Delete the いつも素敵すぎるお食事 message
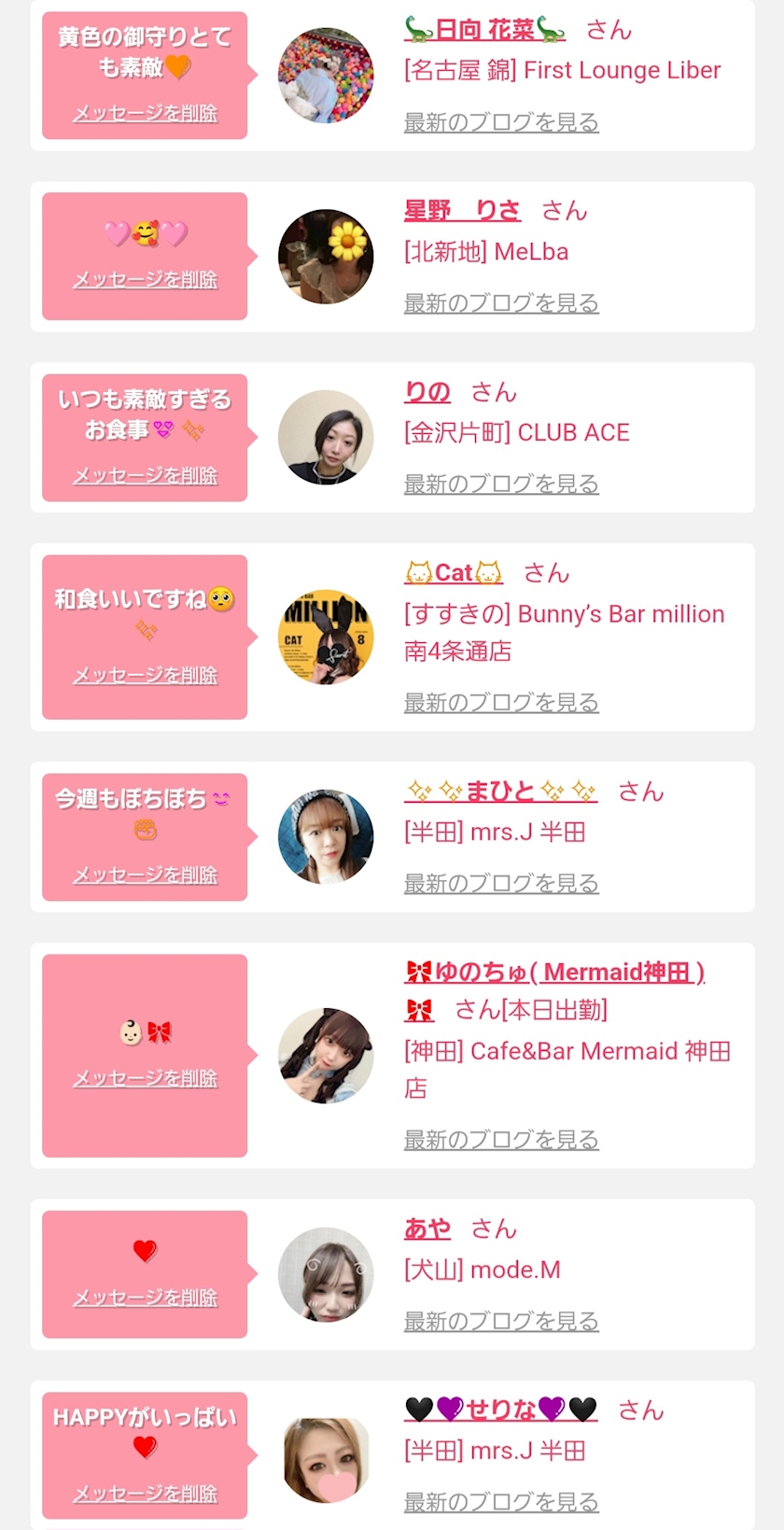The height and width of the screenshot is (1530, 784). (146, 475)
